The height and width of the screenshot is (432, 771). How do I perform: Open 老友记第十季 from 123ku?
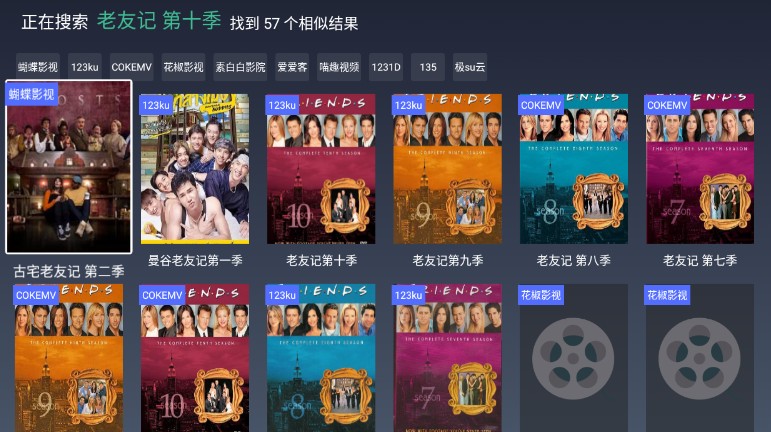click(321, 169)
